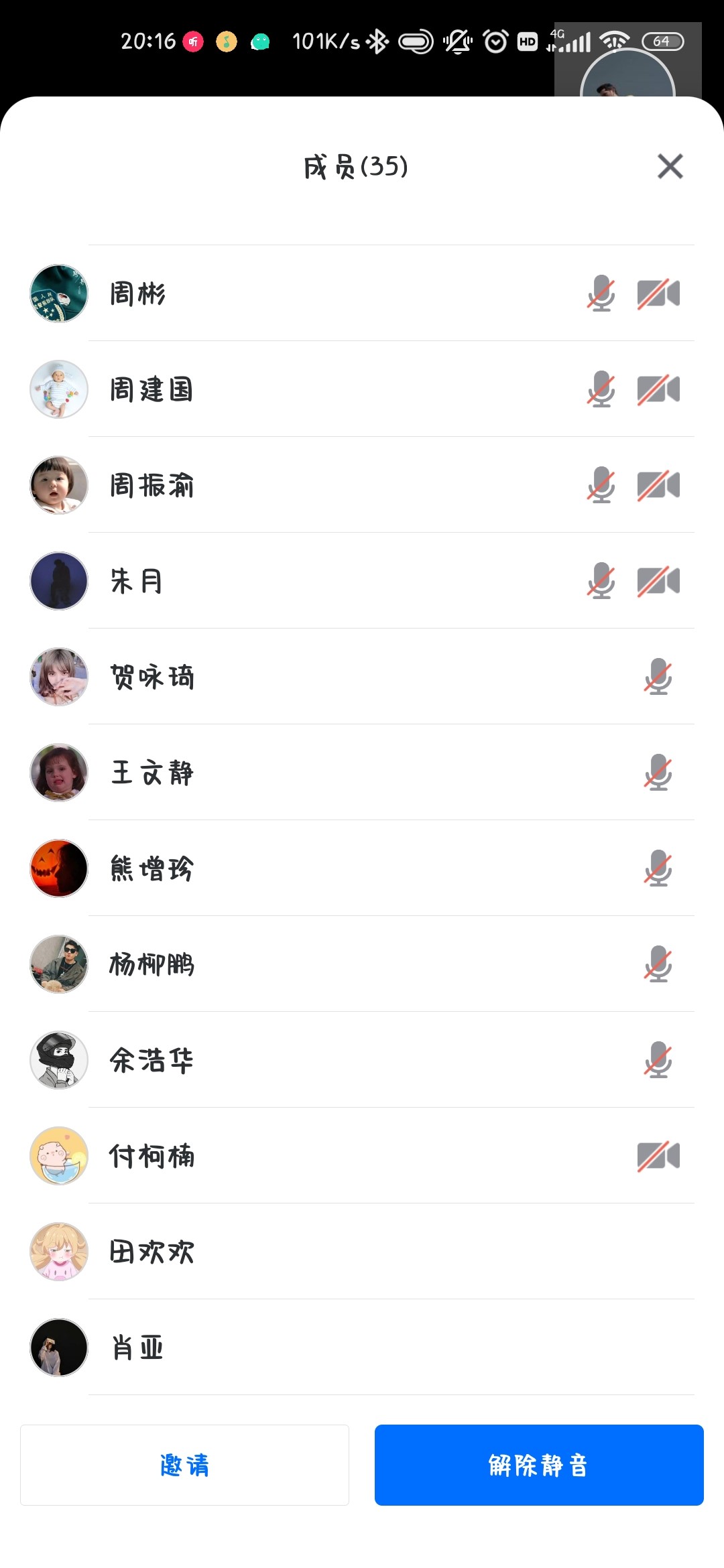The image size is (724, 1568).
Task: Open member row 熊增珍
Action: pos(152,868)
